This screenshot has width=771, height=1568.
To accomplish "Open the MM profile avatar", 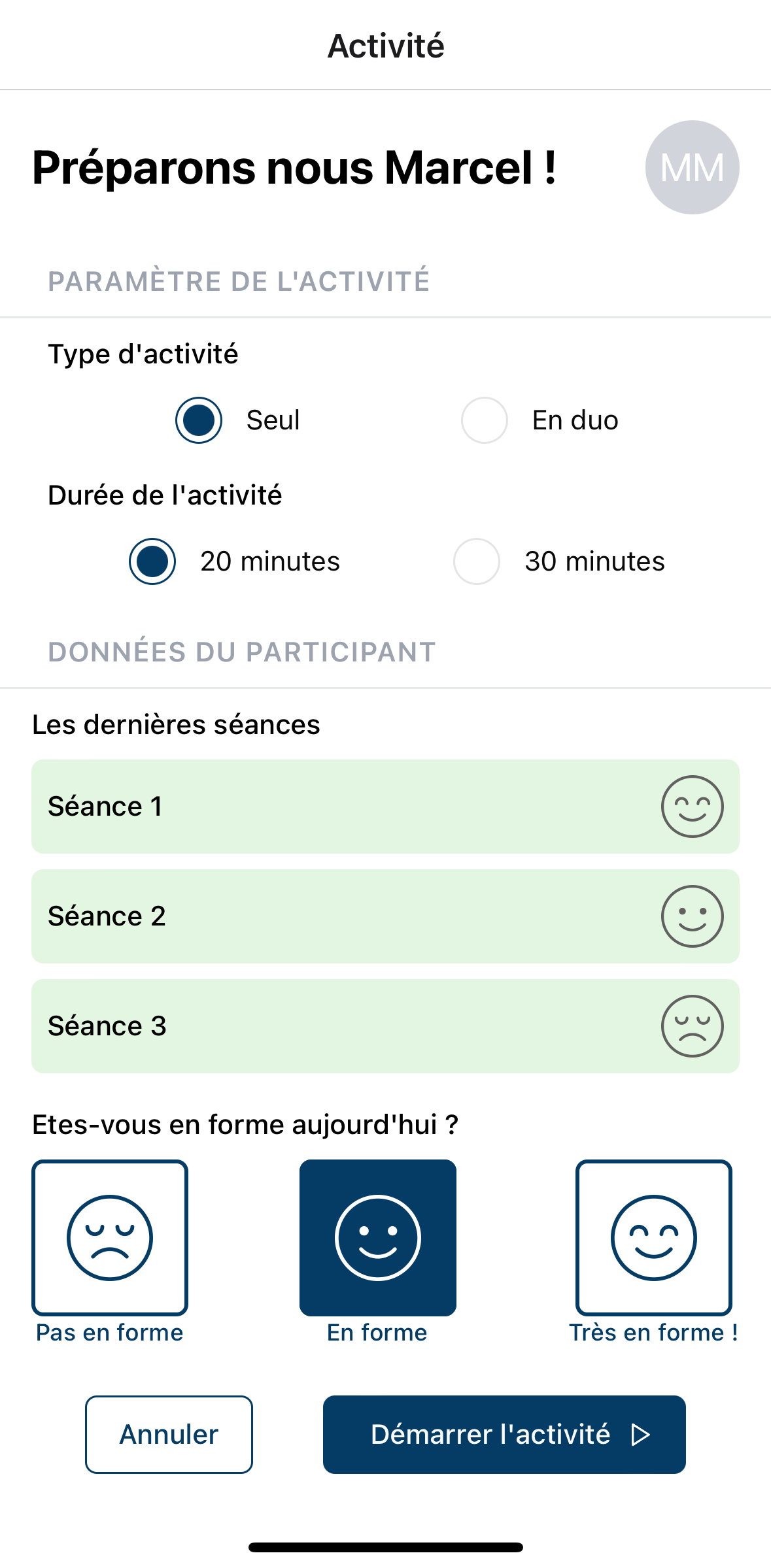I will (692, 167).
